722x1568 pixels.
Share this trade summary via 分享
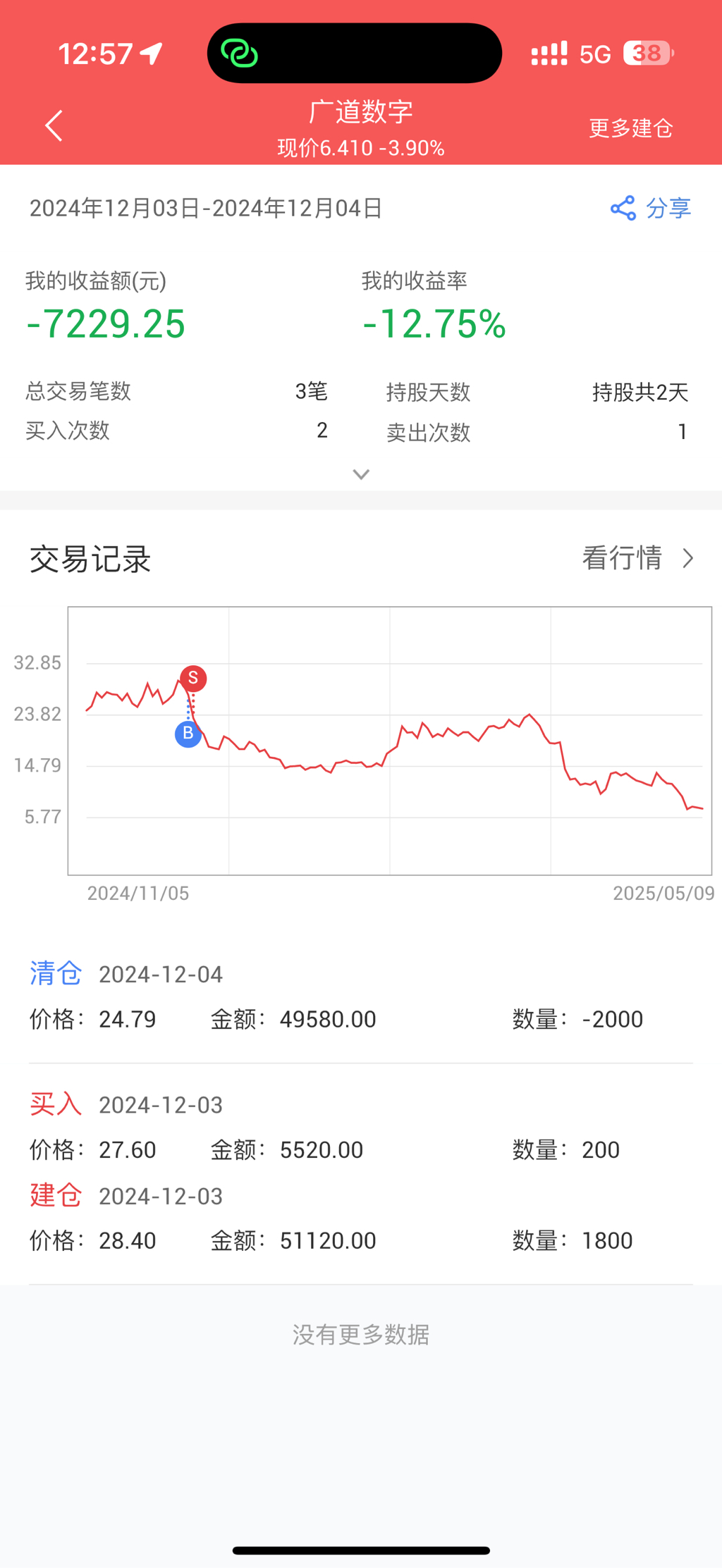[x=650, y=208]
